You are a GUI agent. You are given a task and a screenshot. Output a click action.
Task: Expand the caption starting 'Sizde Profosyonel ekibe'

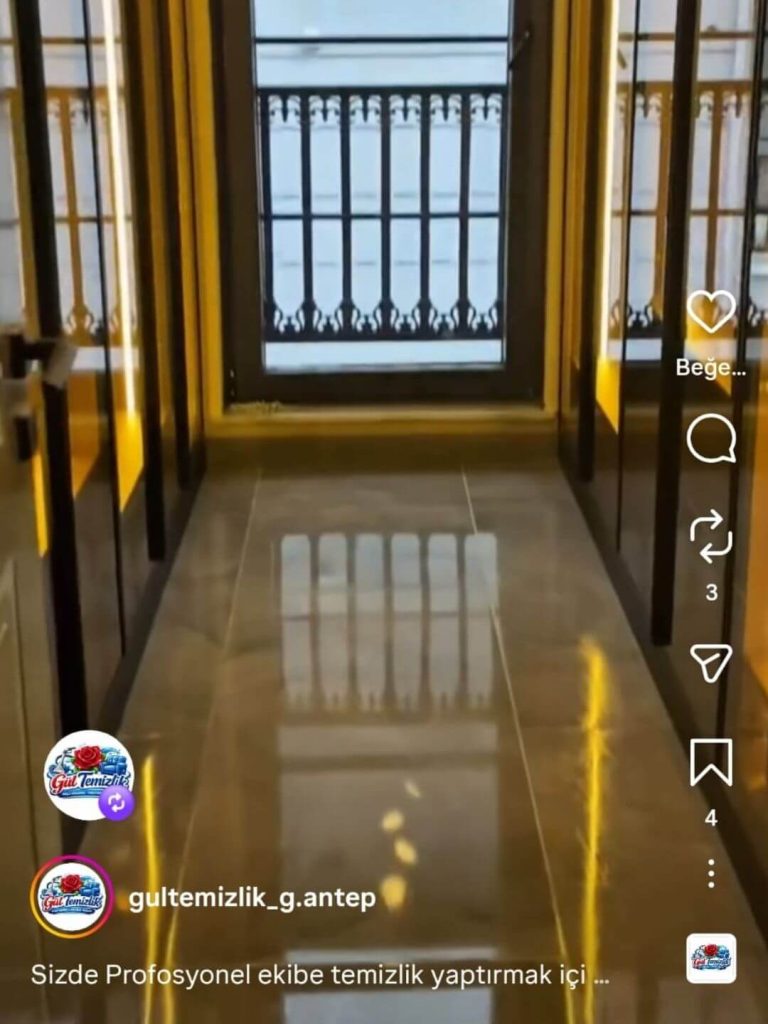(x=320, y=975)
